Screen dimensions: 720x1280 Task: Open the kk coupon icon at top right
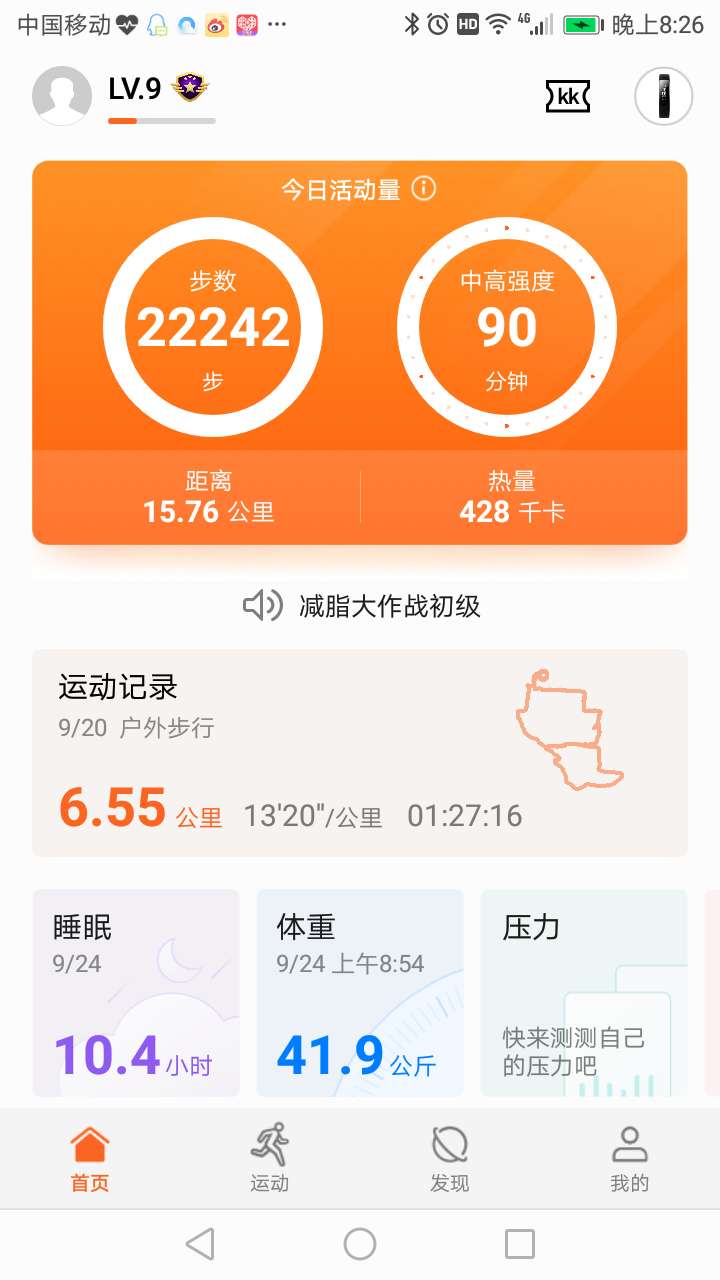(x=567, y=97)
